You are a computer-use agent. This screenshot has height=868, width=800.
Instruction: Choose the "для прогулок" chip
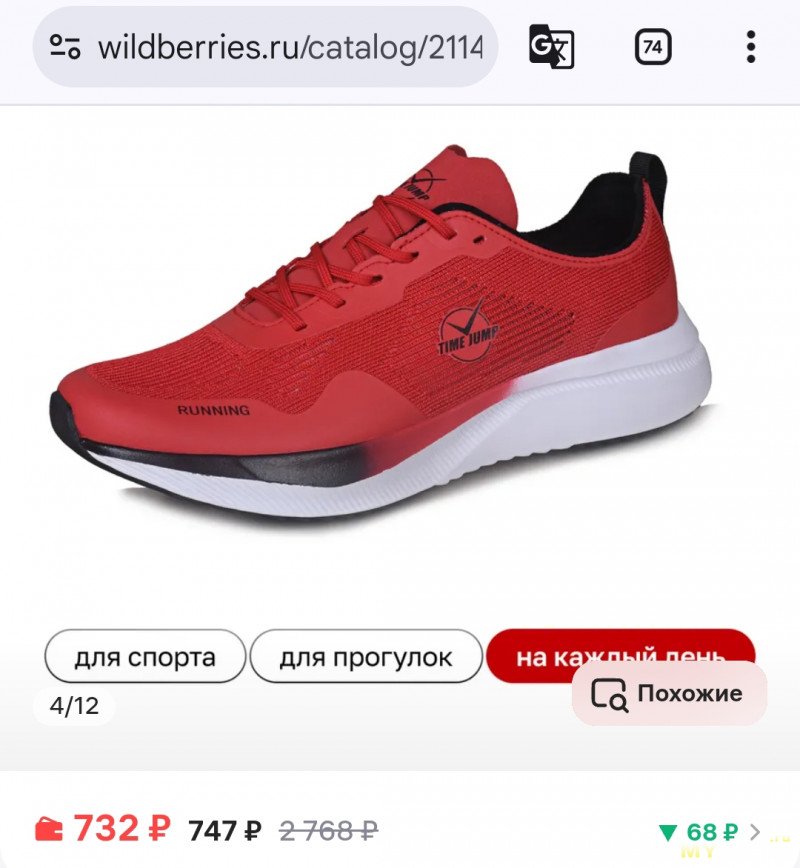pos(366,657)
